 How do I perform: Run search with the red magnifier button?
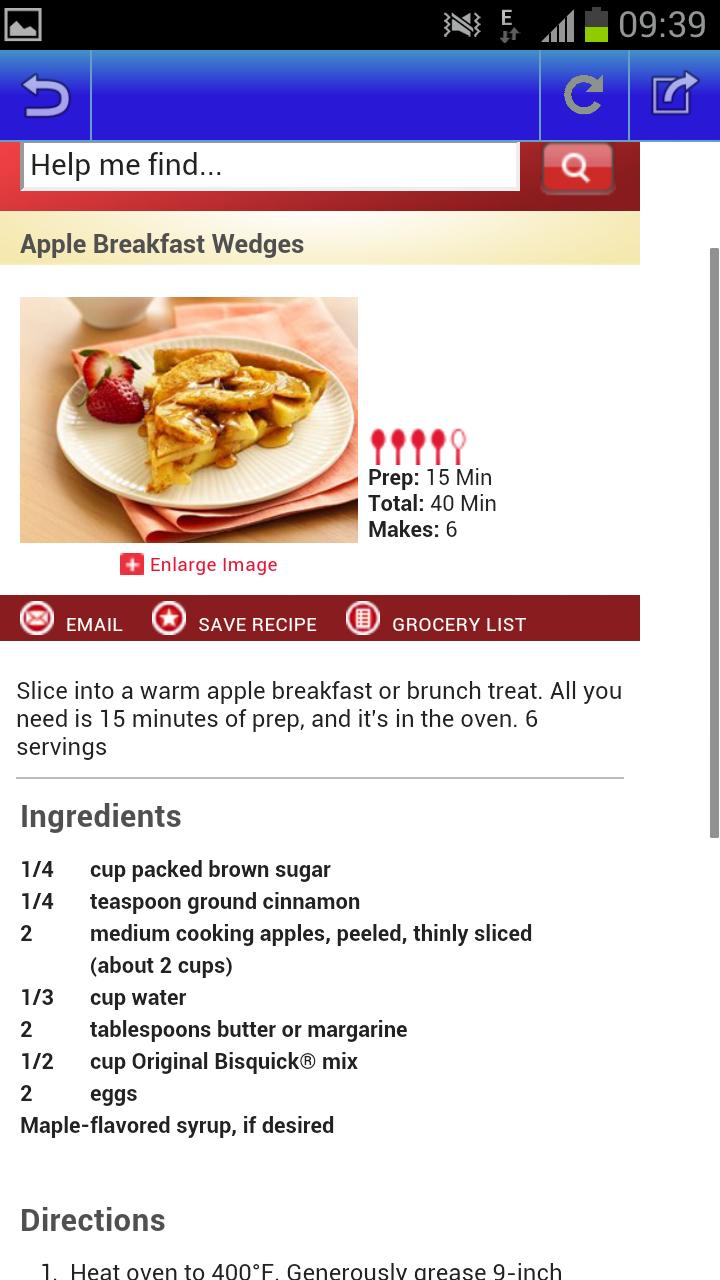coord(577,167)
